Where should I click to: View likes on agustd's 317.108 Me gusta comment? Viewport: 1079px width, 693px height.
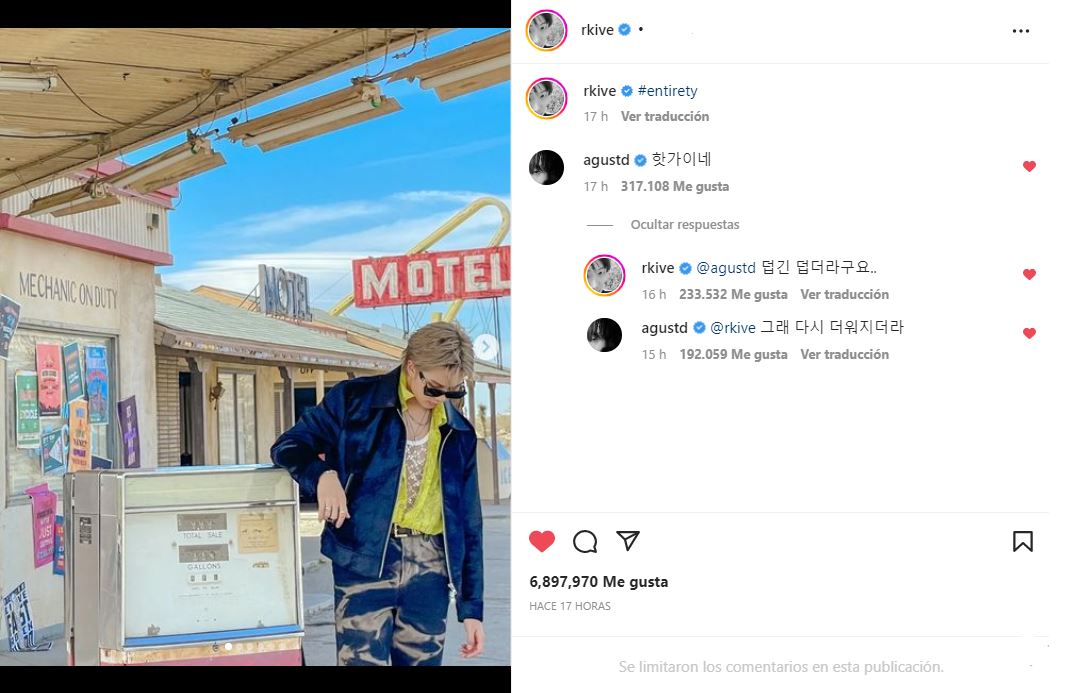click(674, 186)
